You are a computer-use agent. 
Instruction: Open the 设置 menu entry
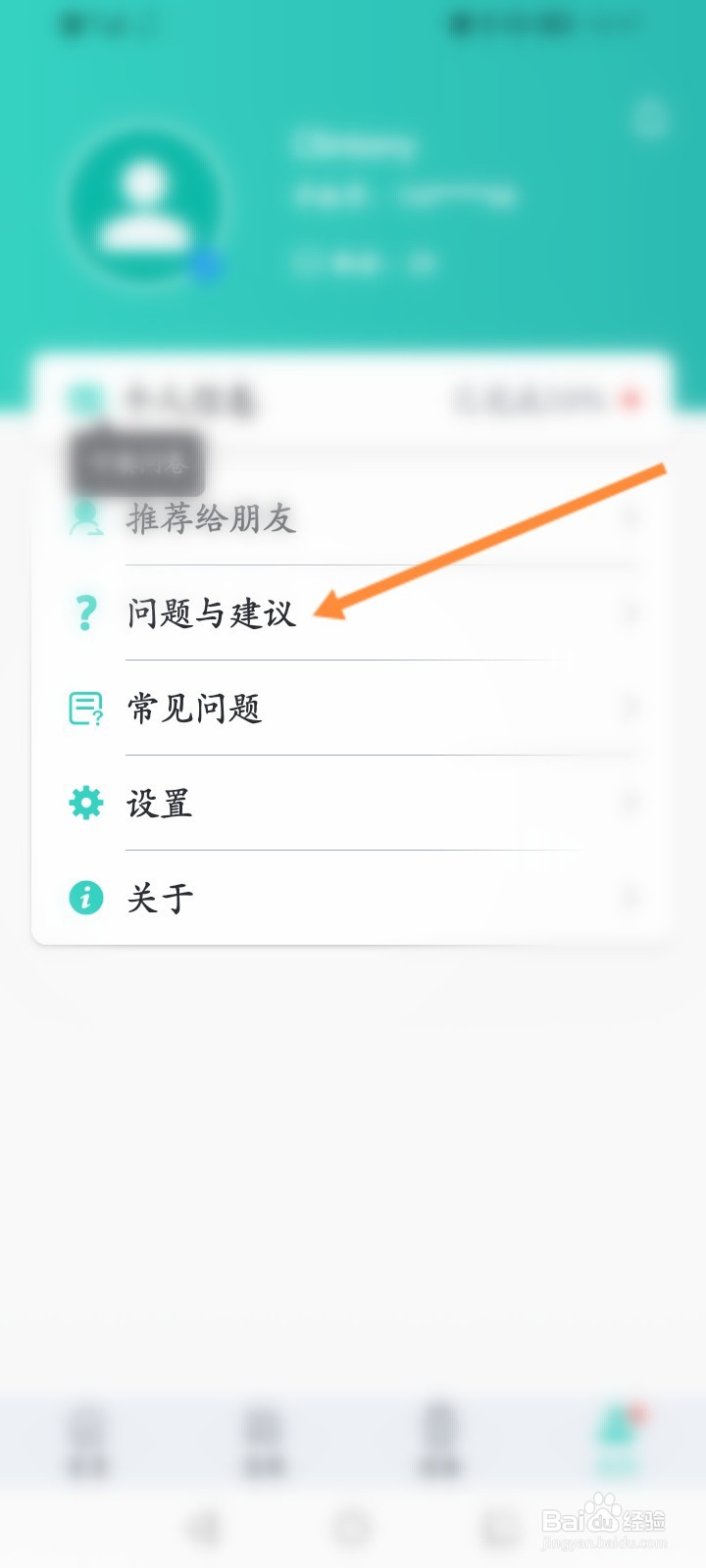[162, 802]
